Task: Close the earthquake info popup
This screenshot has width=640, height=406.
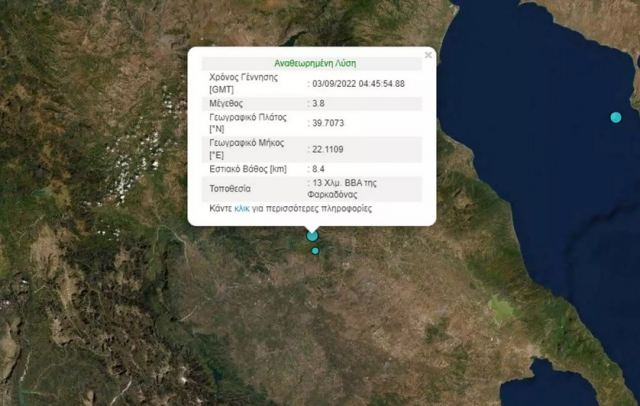Action: pos(428,56)
